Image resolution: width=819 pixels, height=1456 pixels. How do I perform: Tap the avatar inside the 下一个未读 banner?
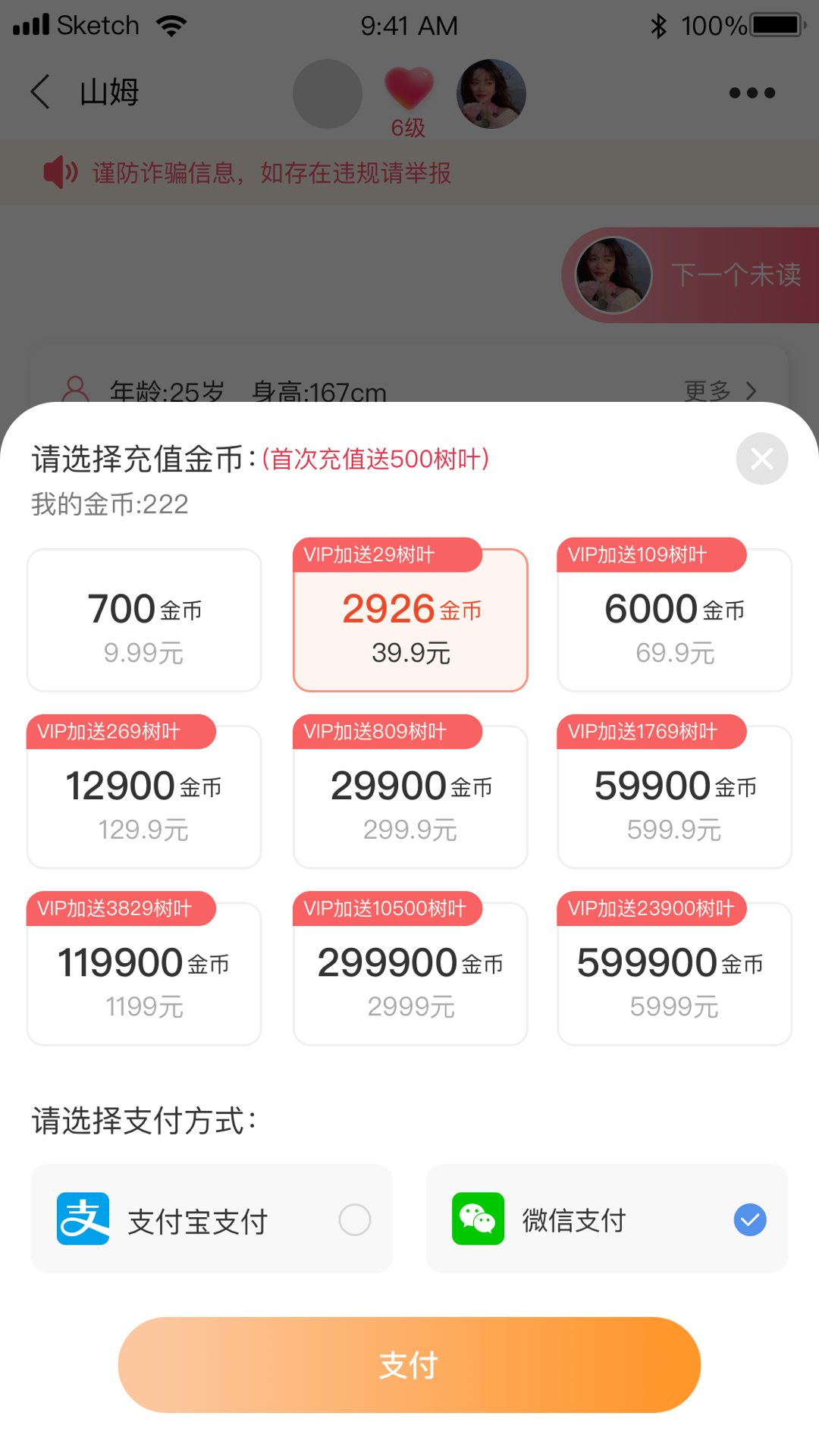(x=613, y=275)
